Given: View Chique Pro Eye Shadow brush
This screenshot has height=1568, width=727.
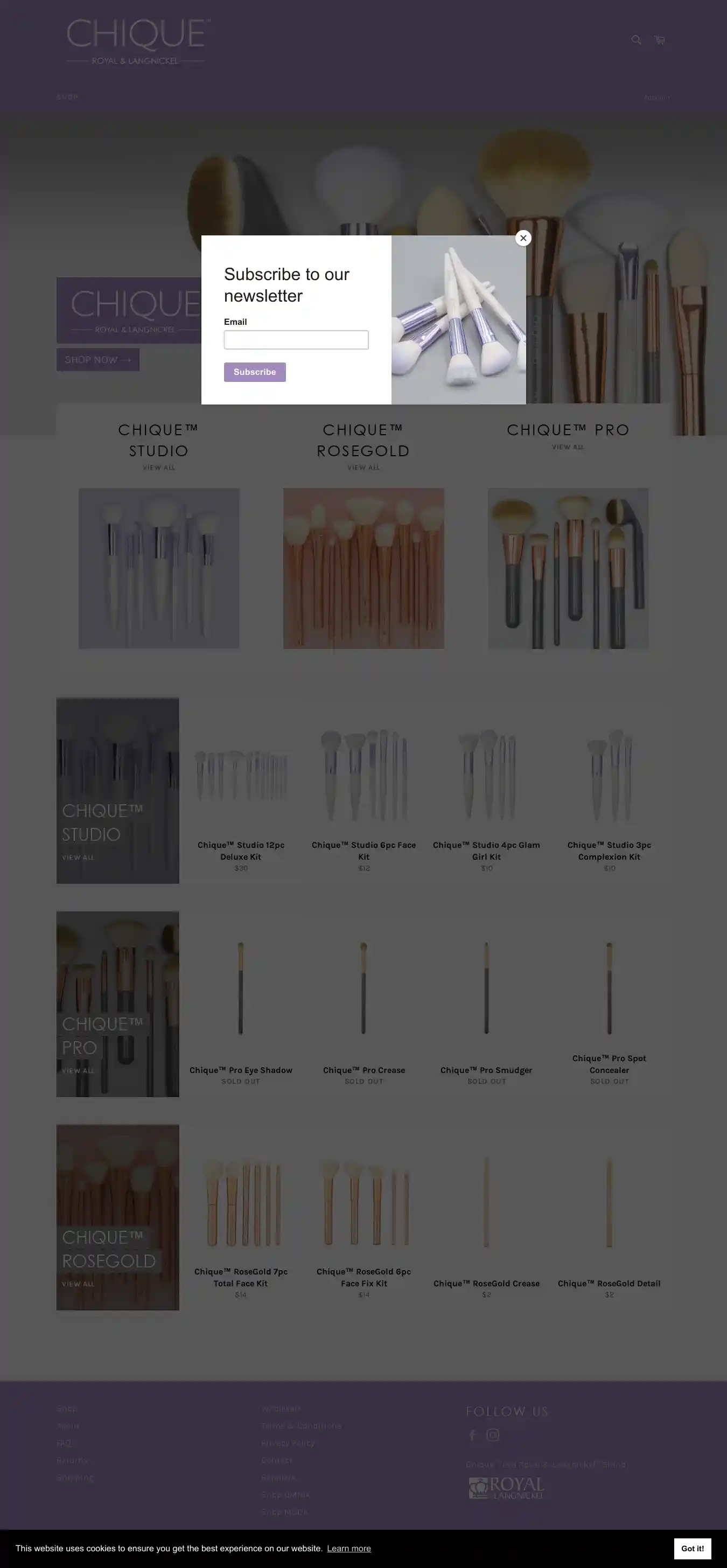Looking at the screenshot, I should coord(241,1070).
